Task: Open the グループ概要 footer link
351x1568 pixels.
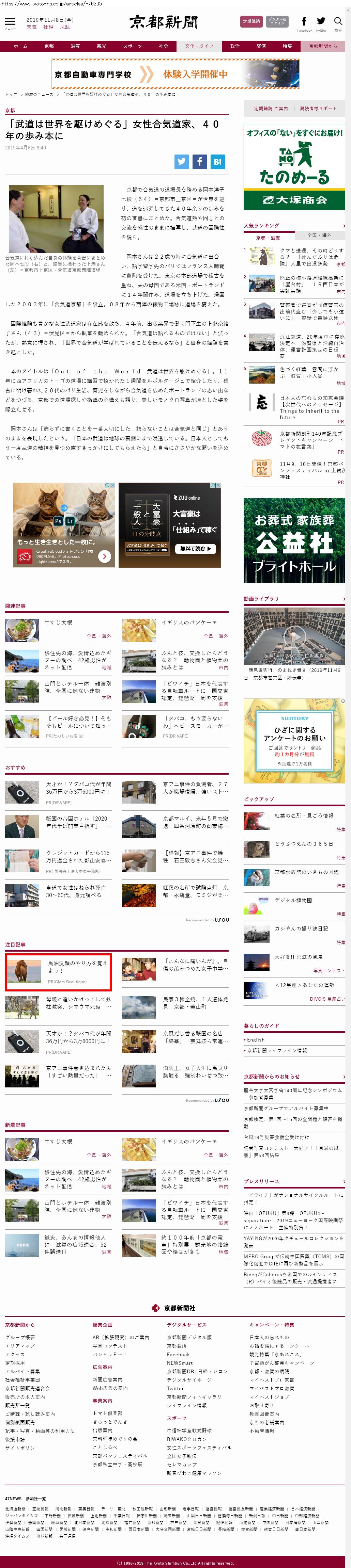Action: pos(20,1337)
